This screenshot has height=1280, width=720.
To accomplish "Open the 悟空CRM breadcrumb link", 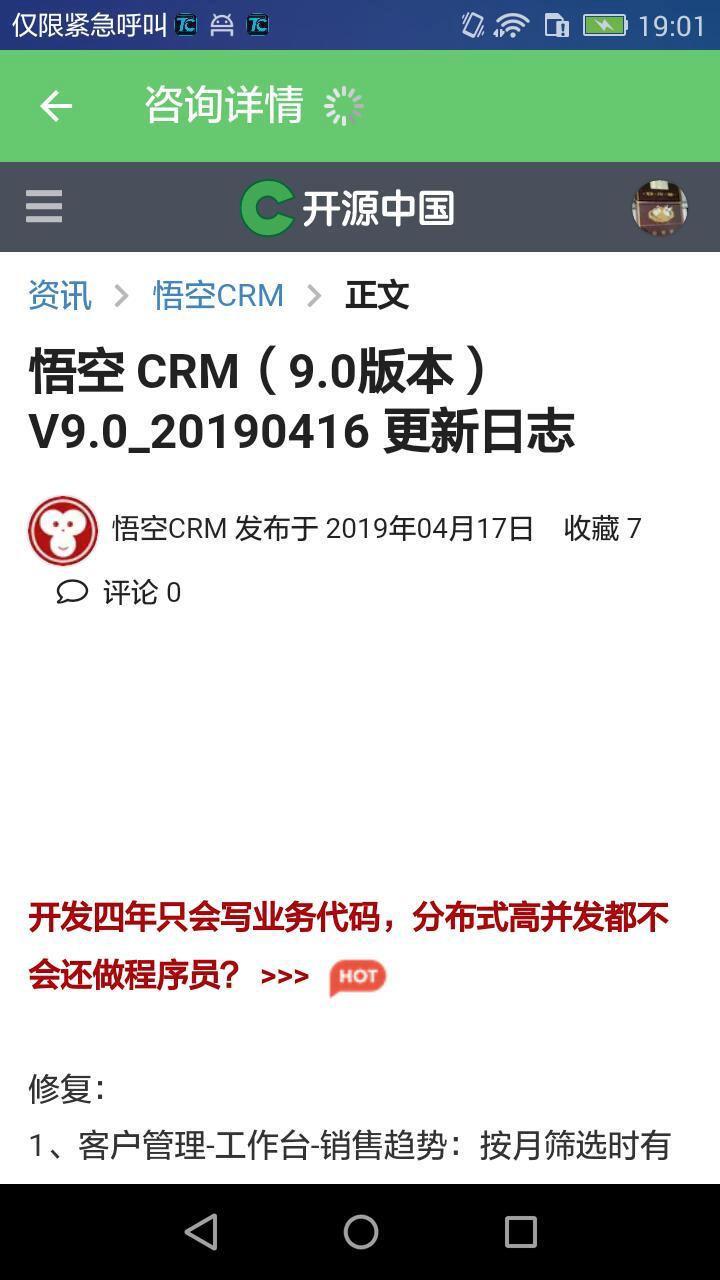I will click(x=218, y=295).
